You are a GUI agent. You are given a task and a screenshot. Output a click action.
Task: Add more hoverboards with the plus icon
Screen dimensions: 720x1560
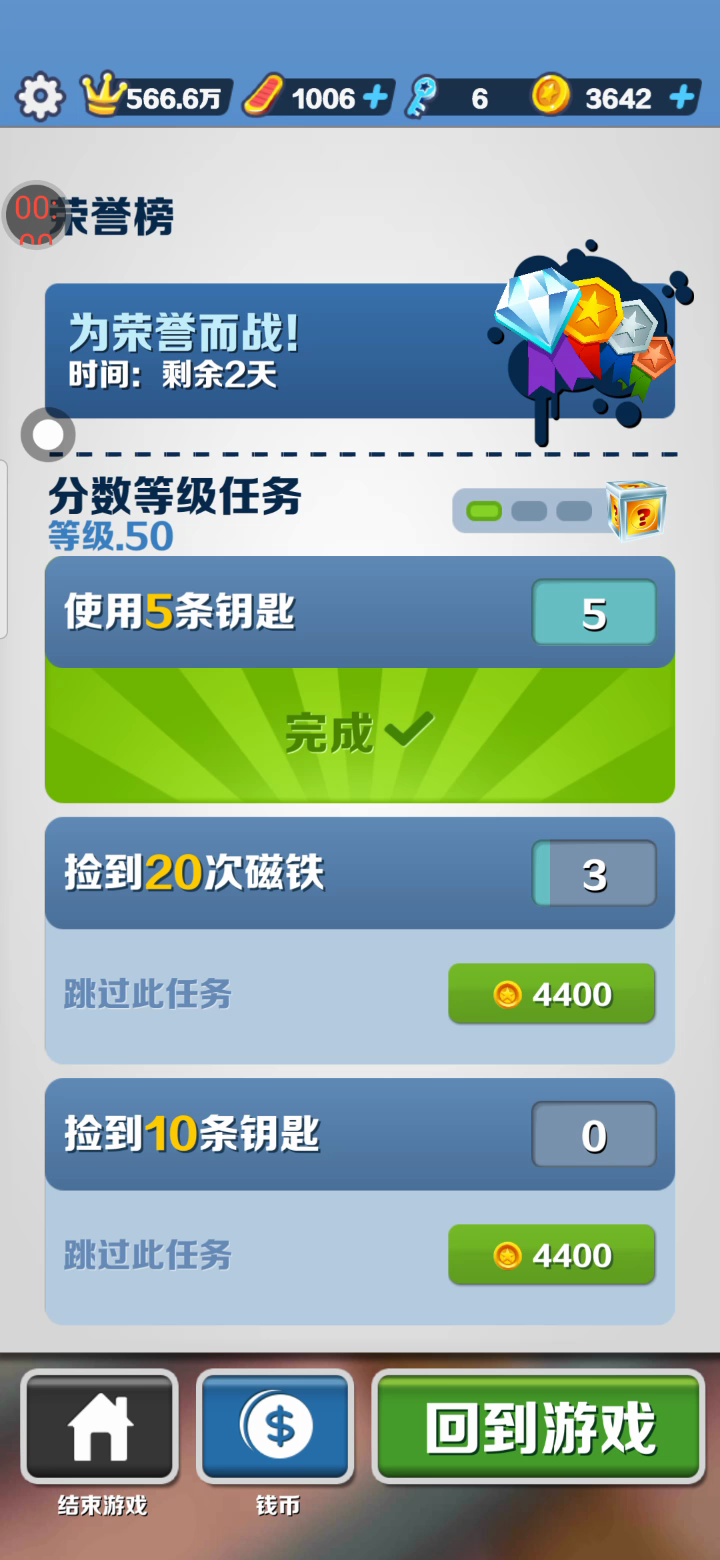[375, 98]
